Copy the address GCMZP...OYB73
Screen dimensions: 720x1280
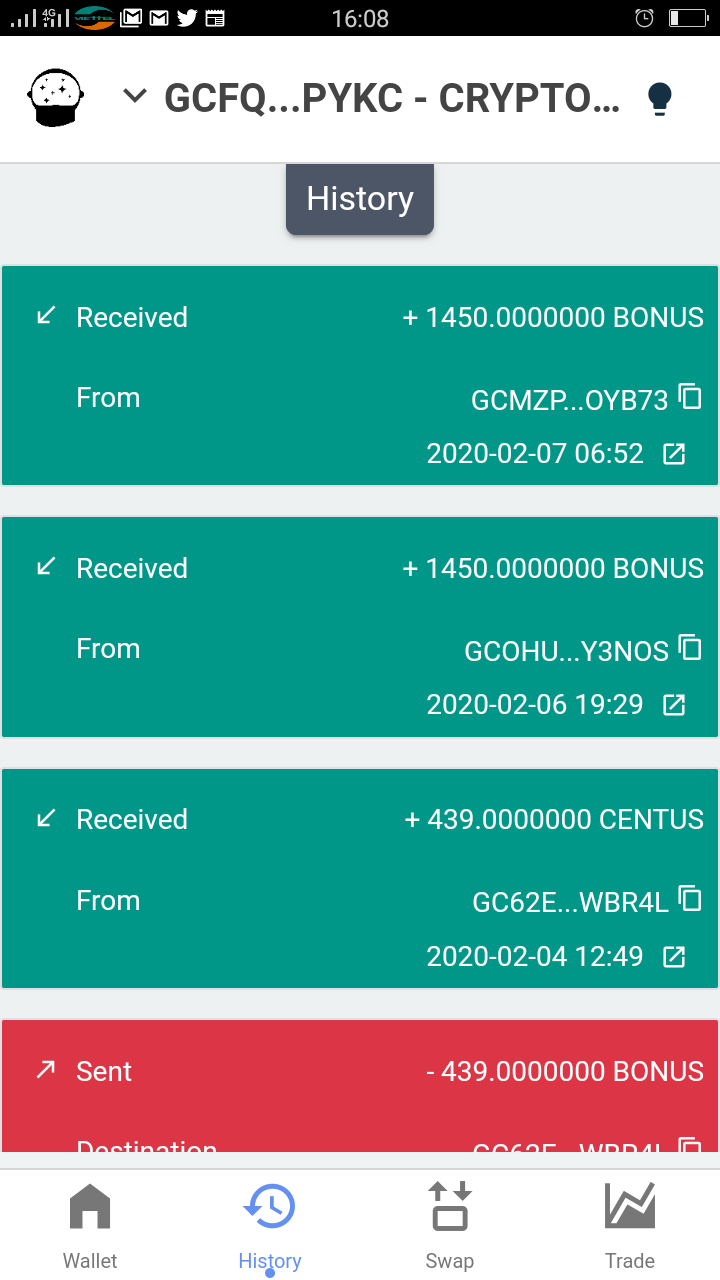tap(690, 397)
